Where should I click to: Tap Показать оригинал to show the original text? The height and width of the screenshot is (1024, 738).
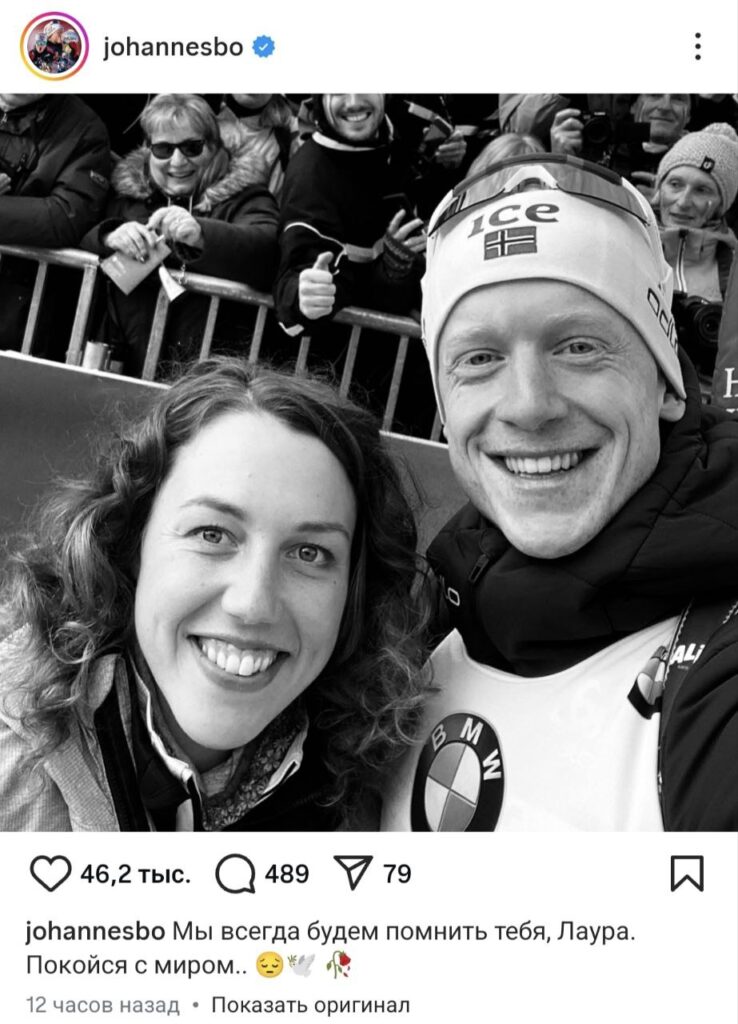[310, 1004]
